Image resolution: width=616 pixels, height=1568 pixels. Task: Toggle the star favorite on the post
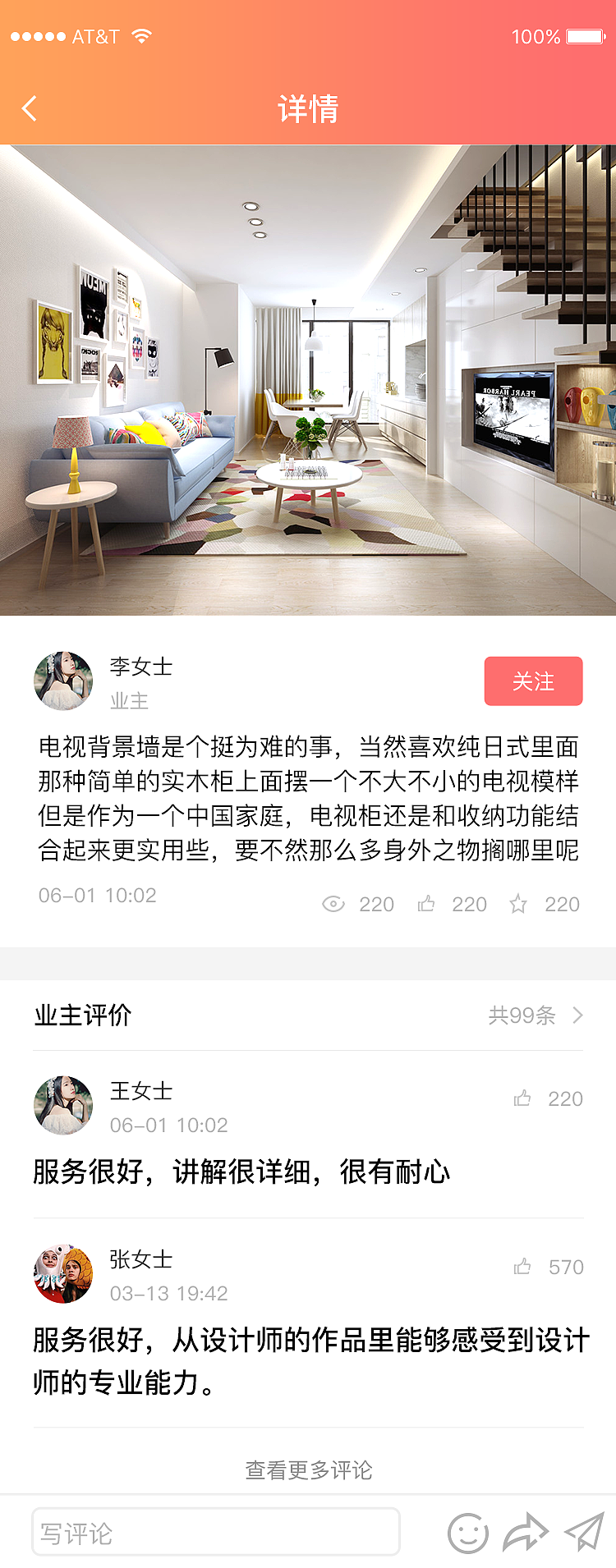tap(518, 902)
